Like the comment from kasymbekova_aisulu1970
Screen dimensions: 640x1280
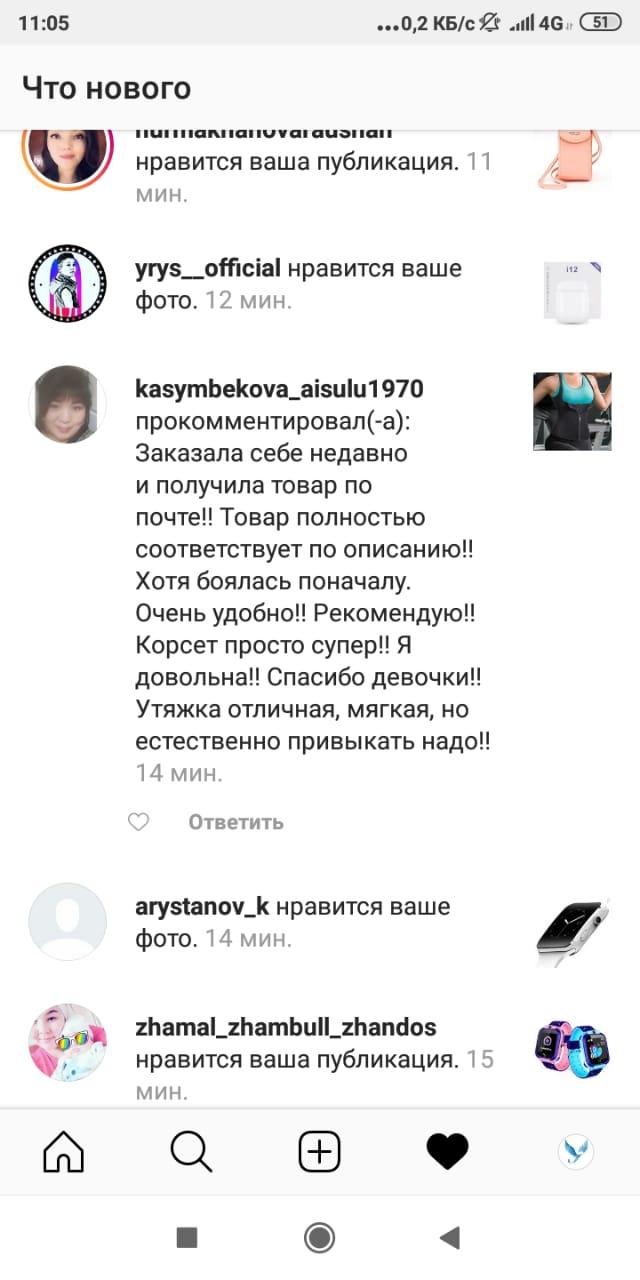(x=138, y=822)
